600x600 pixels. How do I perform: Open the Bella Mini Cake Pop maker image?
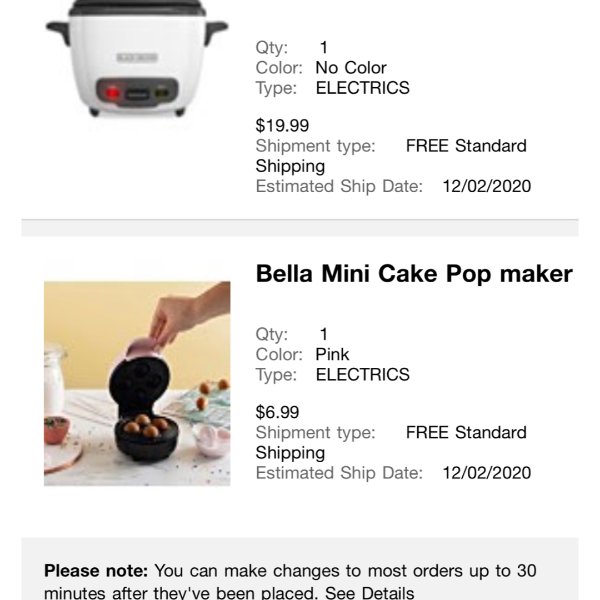(137, 384)
